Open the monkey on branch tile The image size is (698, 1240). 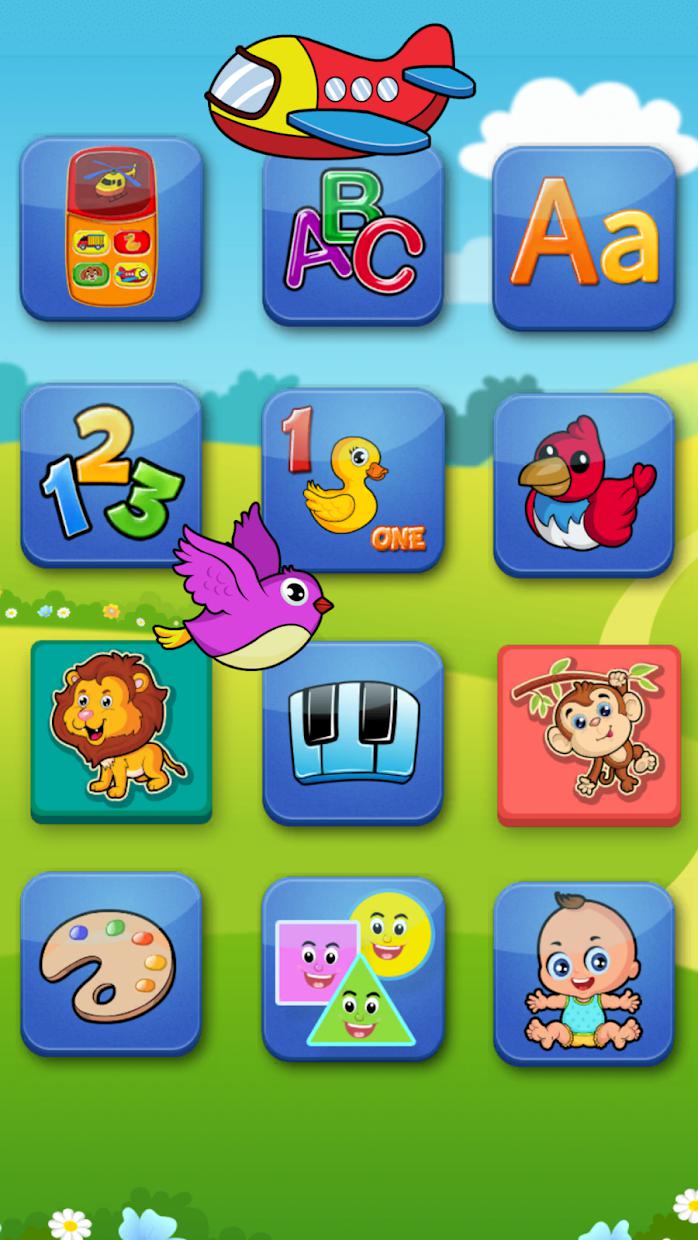[589, 735]
